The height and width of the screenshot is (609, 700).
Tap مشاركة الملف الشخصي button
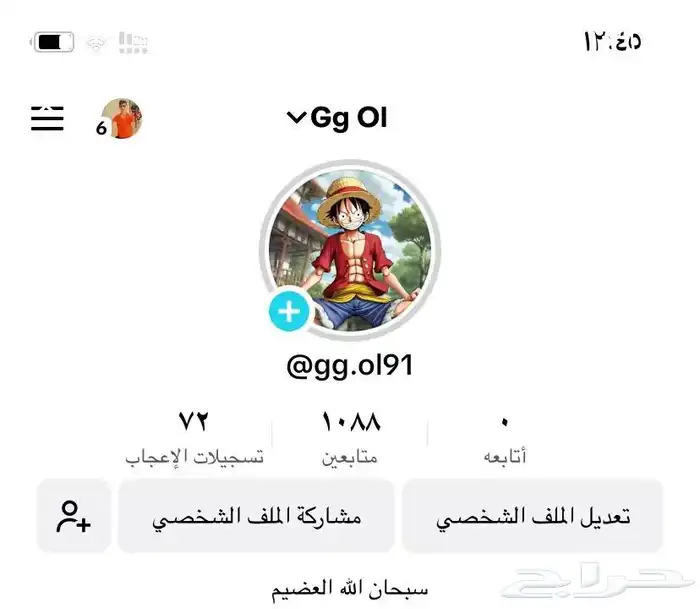[256, 516]
